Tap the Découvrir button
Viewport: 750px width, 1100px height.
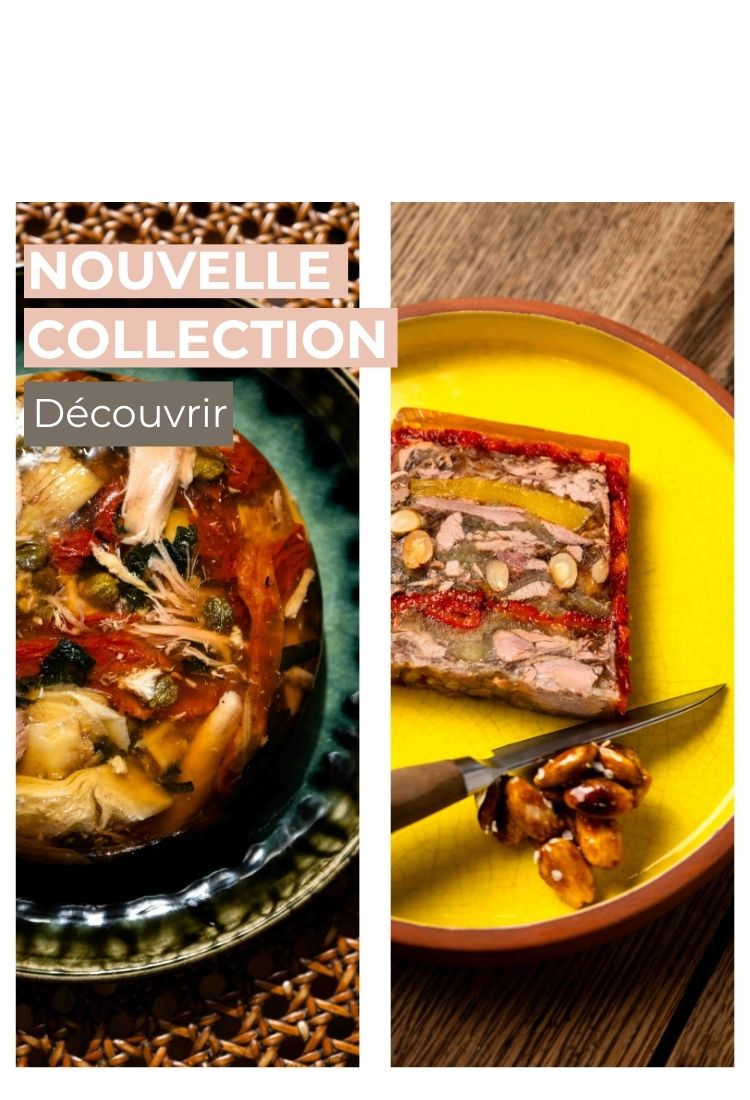(x=128, y=413)
